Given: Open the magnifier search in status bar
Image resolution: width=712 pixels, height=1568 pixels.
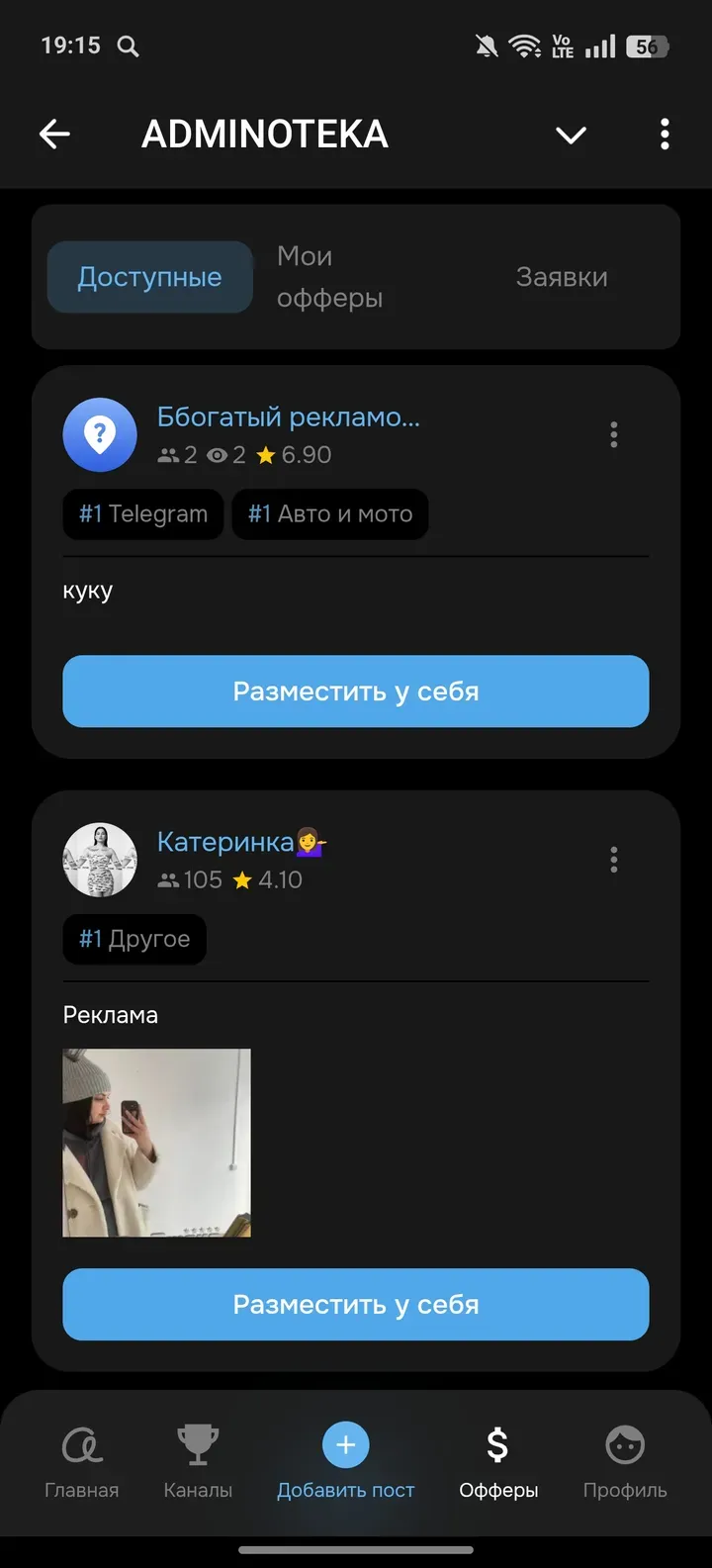Looking at the screenshot, I should click(x=128, y=46).
